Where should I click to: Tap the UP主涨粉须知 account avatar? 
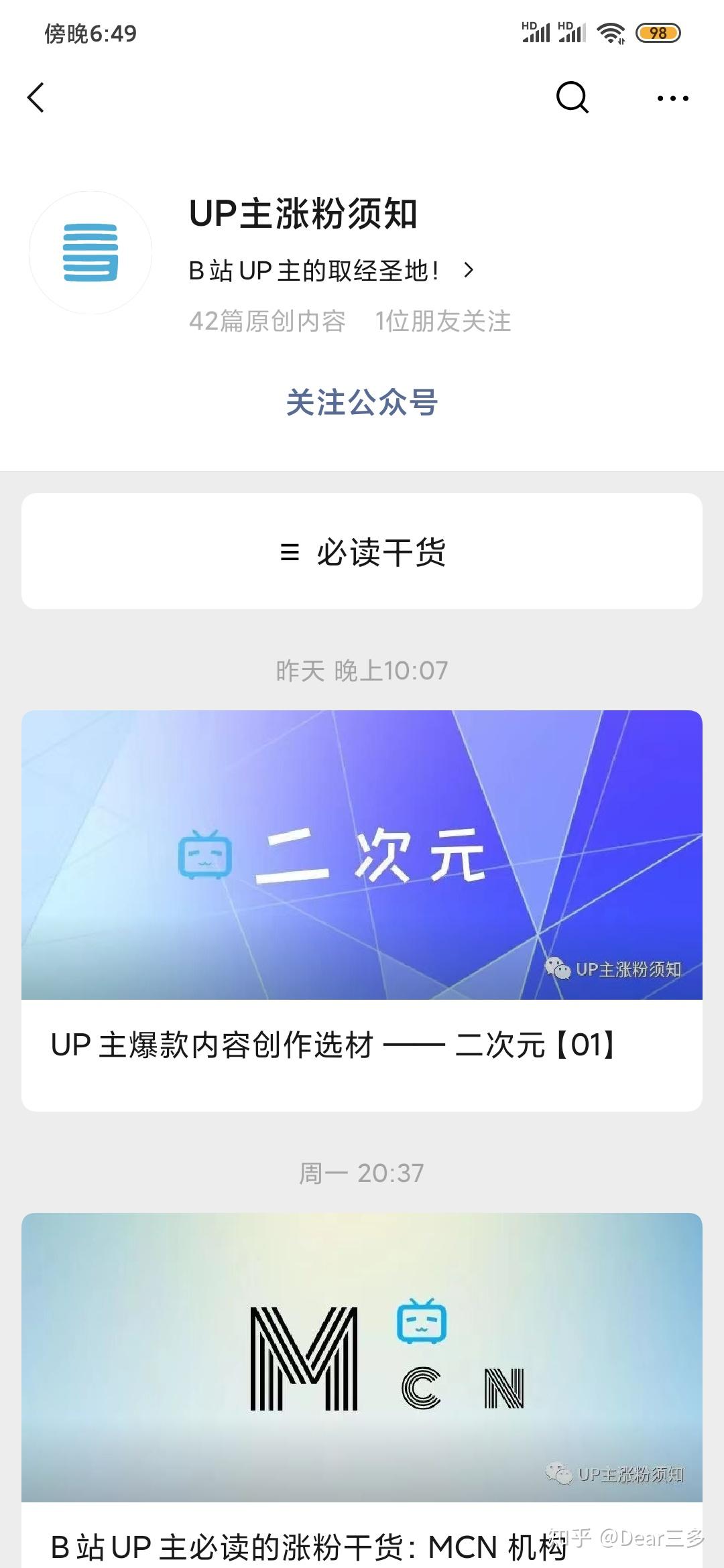(x=90, y=253)
